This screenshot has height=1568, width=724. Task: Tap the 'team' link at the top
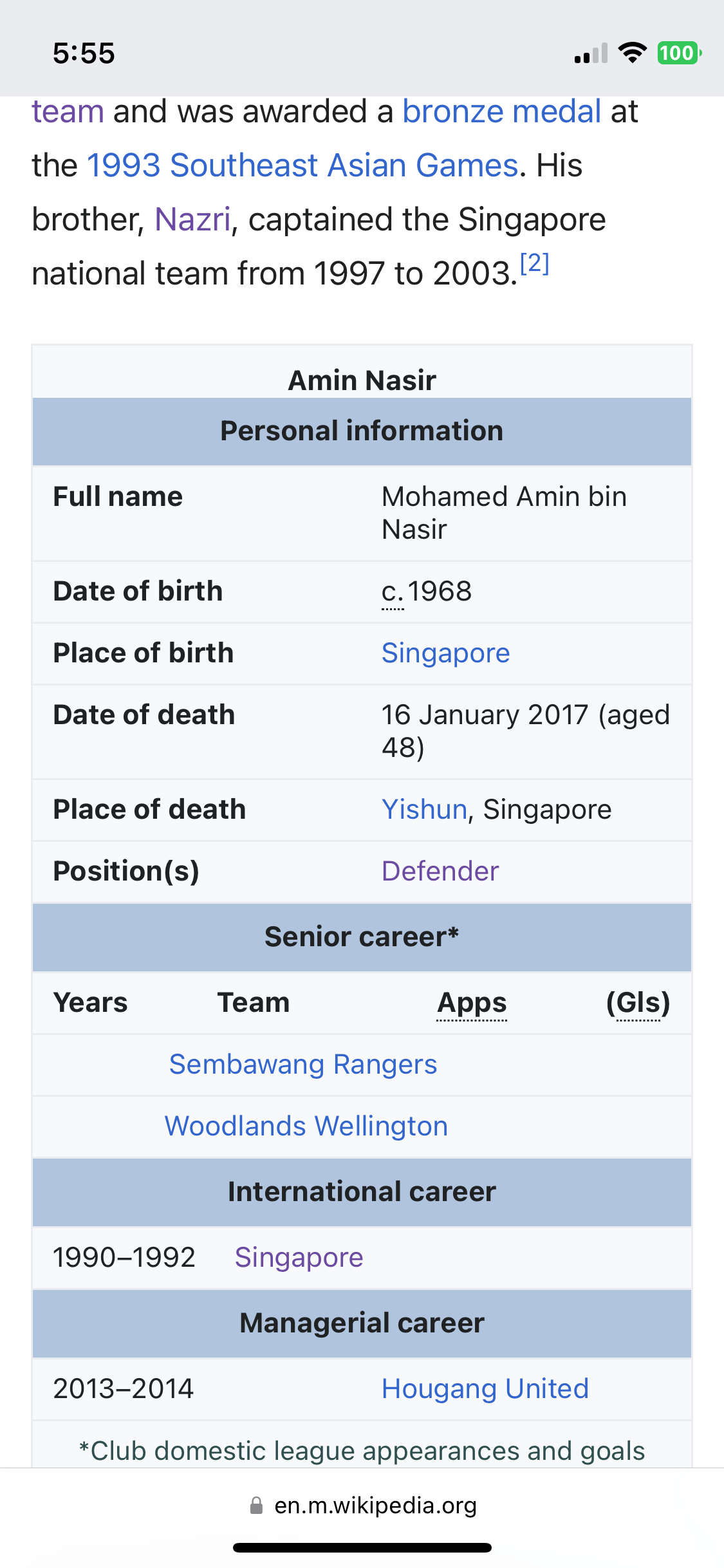(x=68, y=112)
